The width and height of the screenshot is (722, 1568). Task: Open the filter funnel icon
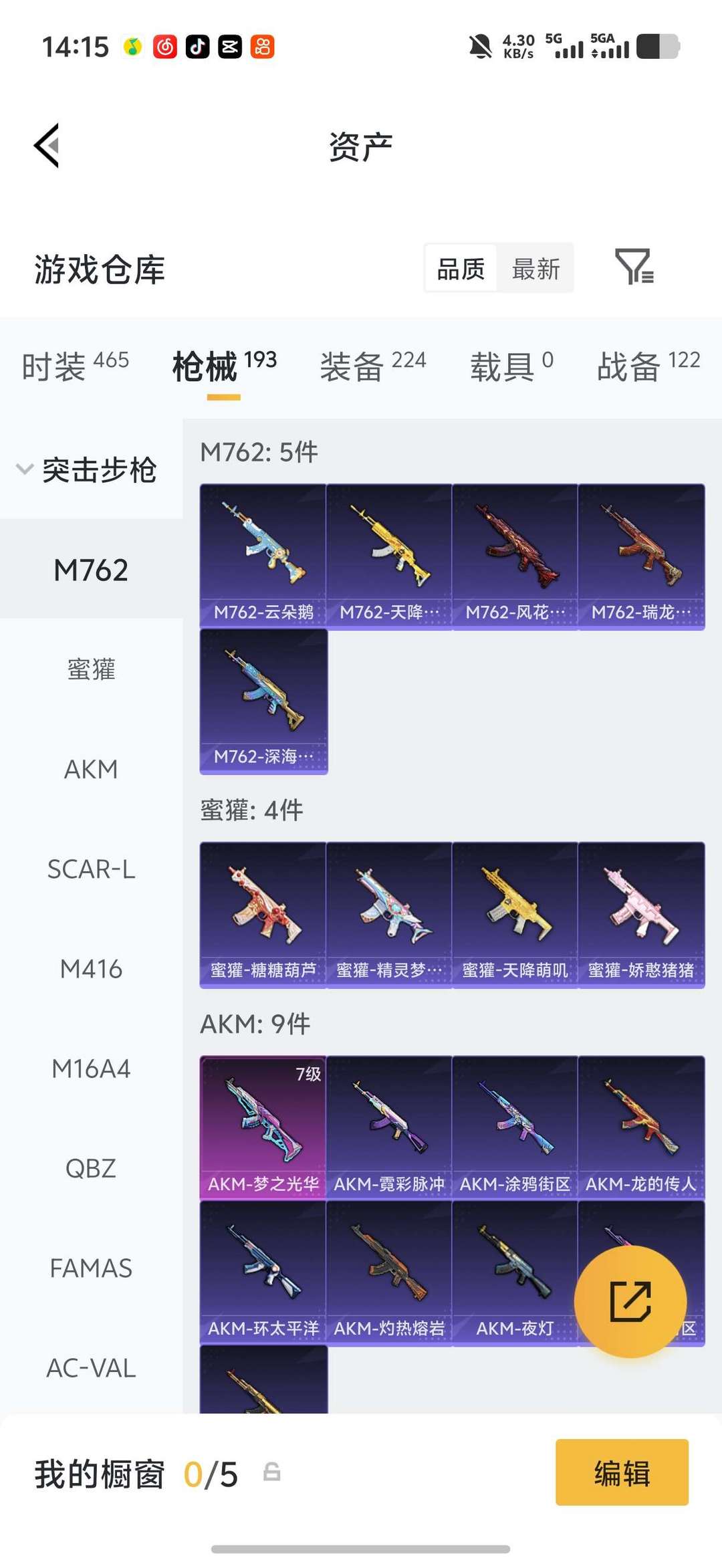coord(634,267)
